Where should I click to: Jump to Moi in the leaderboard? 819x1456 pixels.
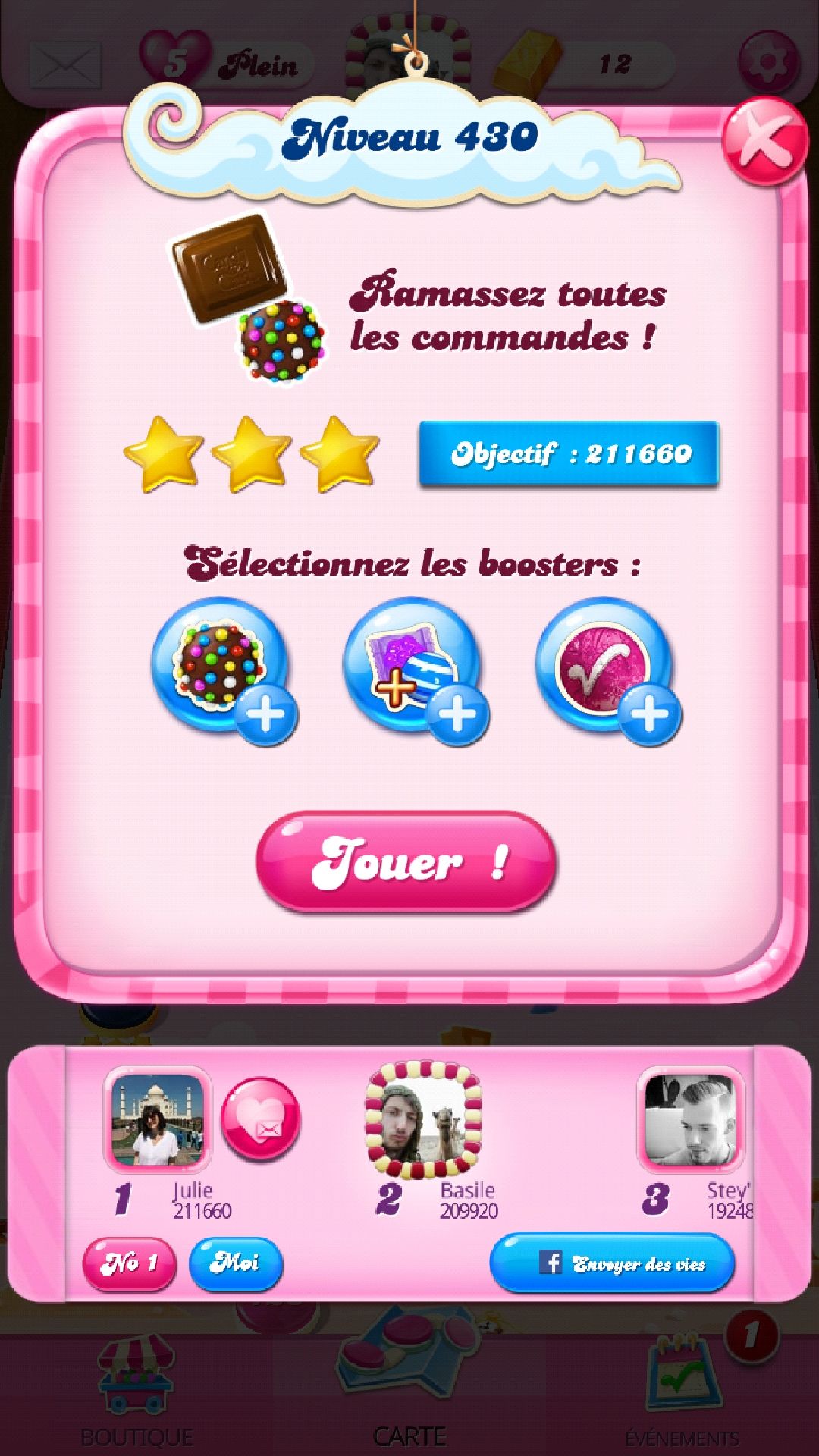(x=235, y=1263)
